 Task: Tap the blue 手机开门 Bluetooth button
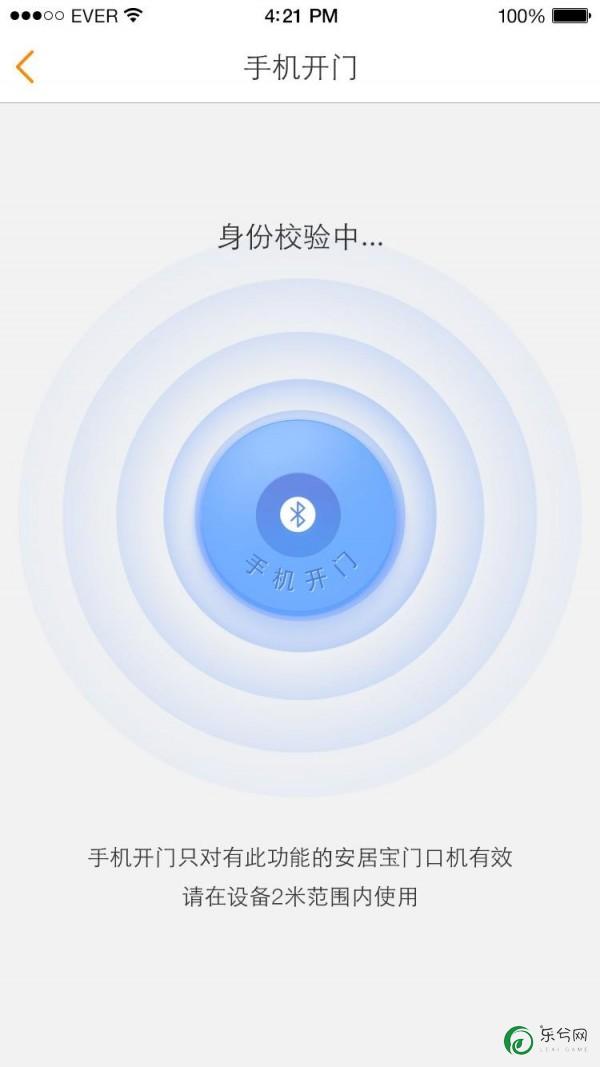299,516
